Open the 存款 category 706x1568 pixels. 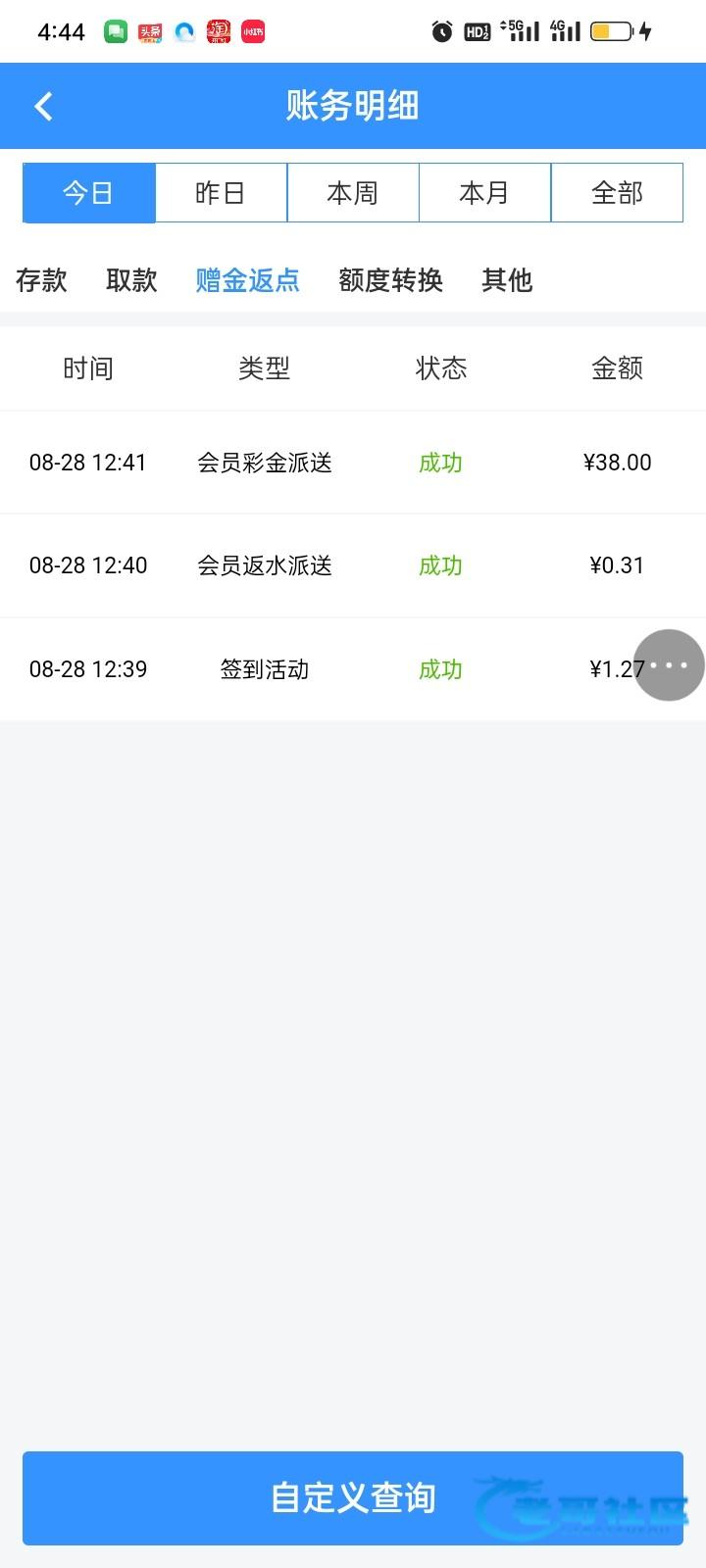point(41,280)
